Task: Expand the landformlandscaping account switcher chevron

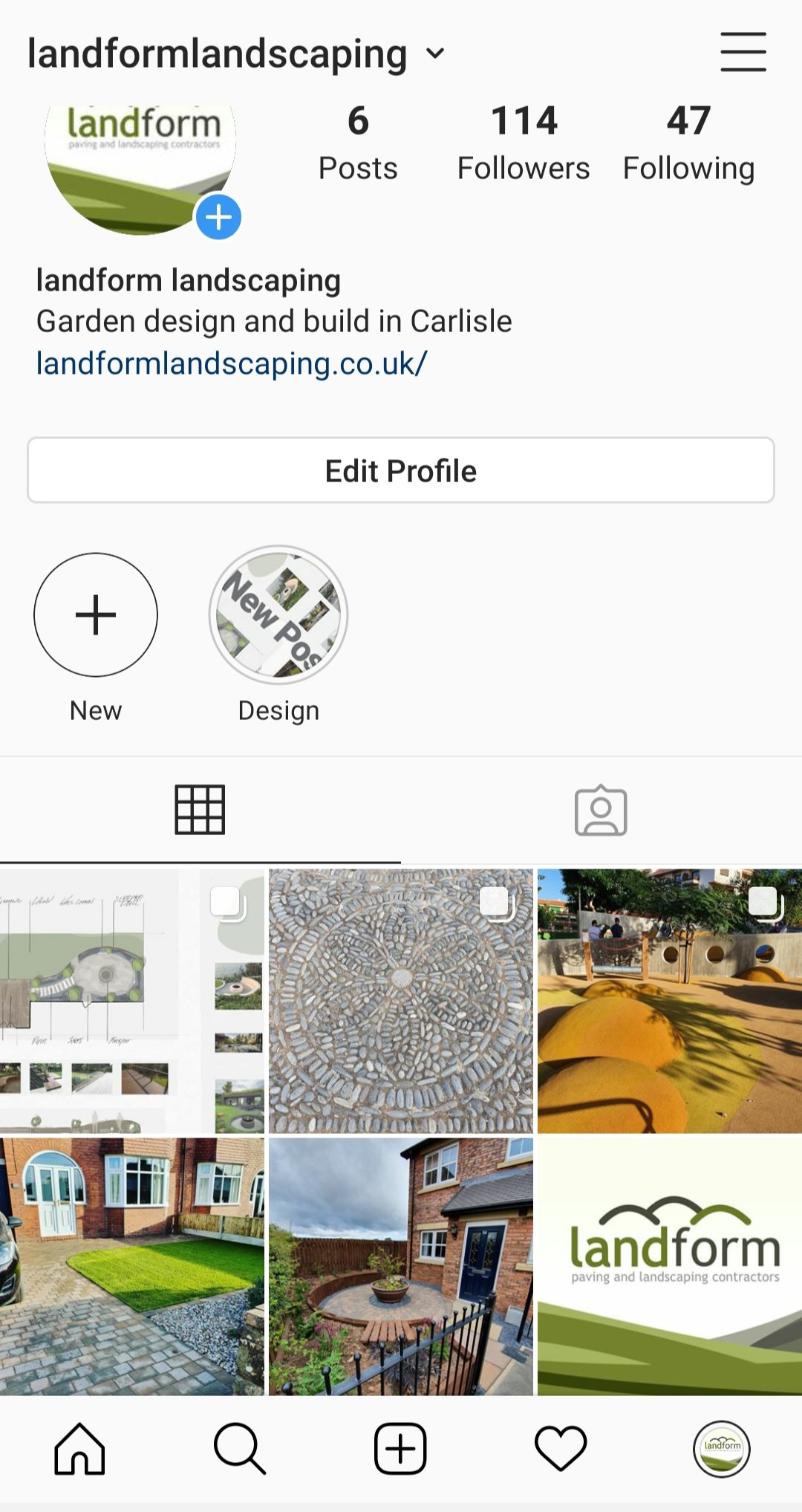Action: pos(435,53)
